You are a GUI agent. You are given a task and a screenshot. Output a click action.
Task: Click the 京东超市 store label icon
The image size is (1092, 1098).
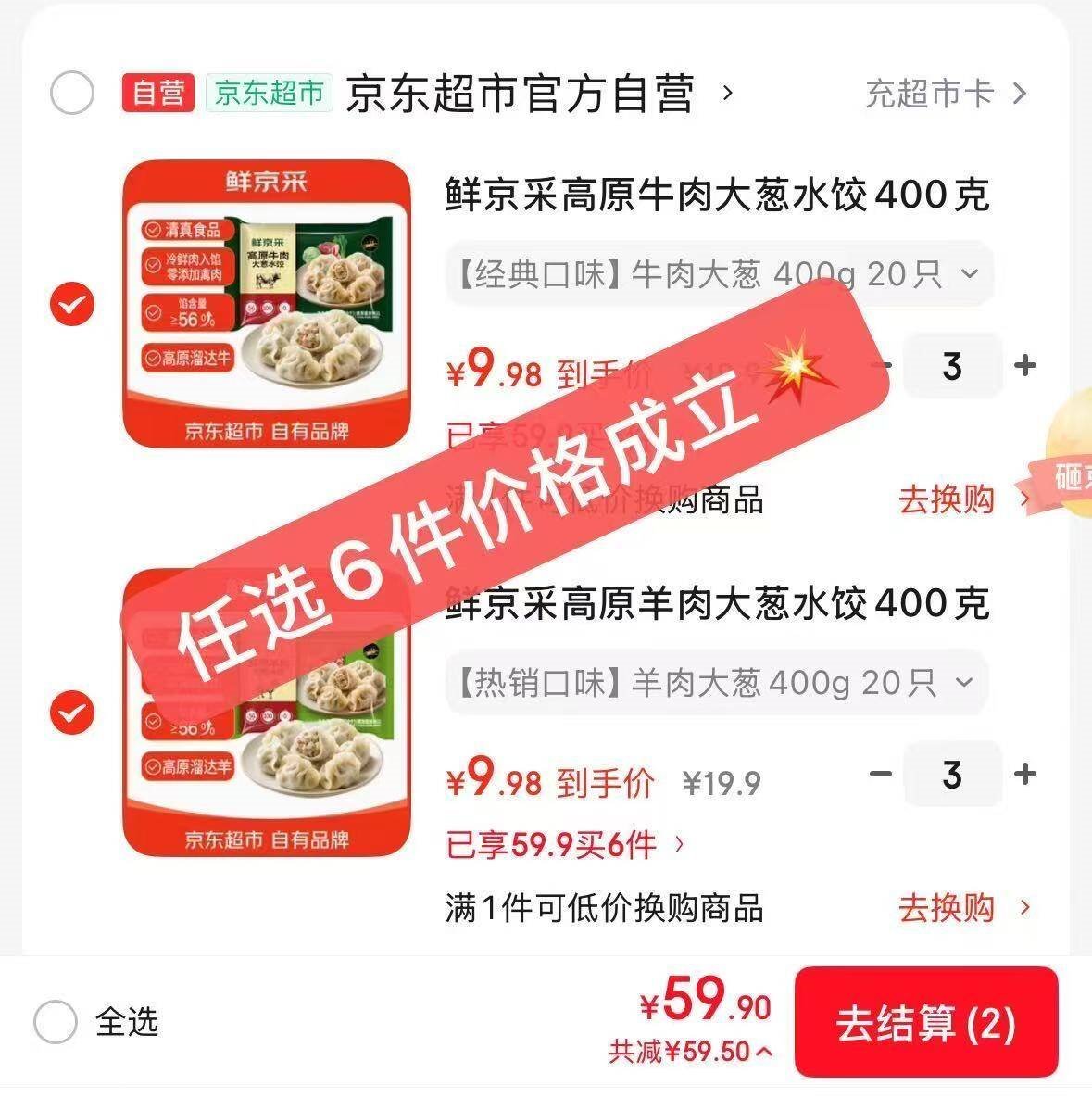click(269, 92)
